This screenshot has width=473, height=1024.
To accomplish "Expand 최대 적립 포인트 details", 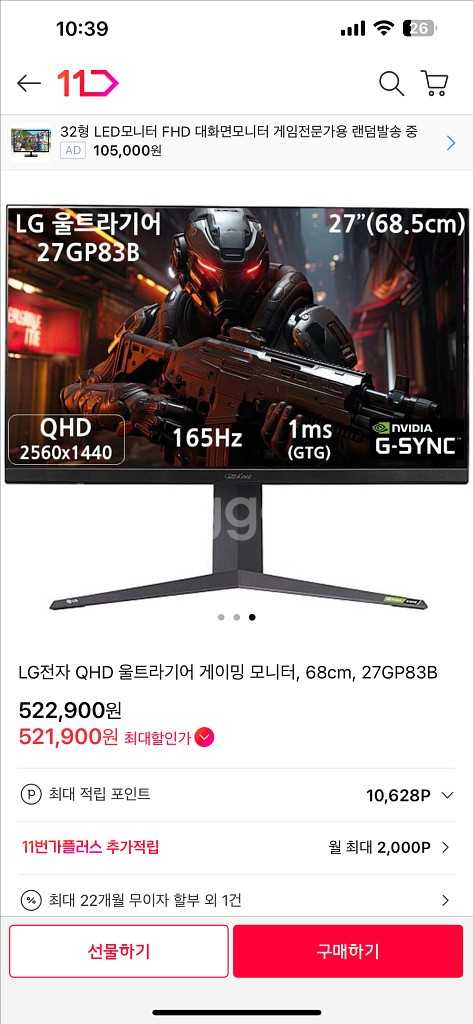I will coord(236,795).
